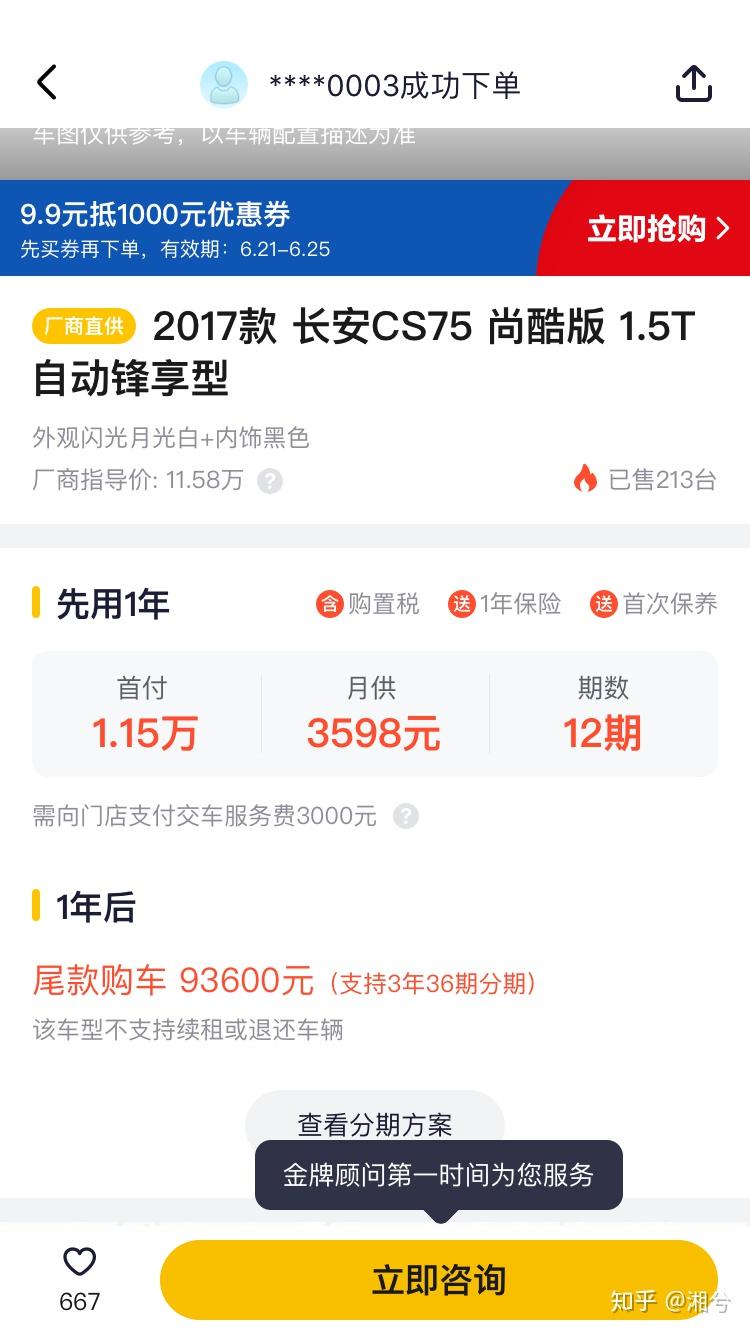Screen dimensions: 750x1334
Task: Open help icon beside 交车服务费3000元
Action: point(405,816)
